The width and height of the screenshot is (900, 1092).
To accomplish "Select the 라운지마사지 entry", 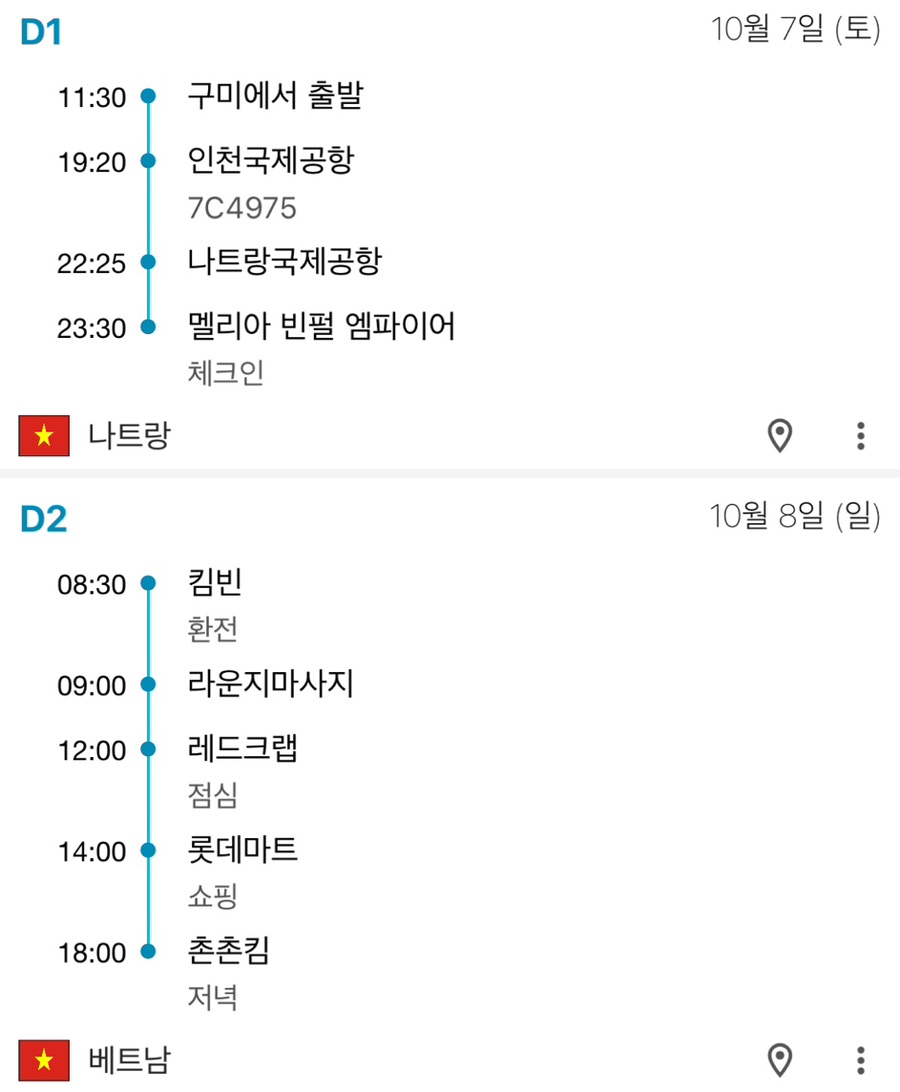I will (x=270, y=685).
